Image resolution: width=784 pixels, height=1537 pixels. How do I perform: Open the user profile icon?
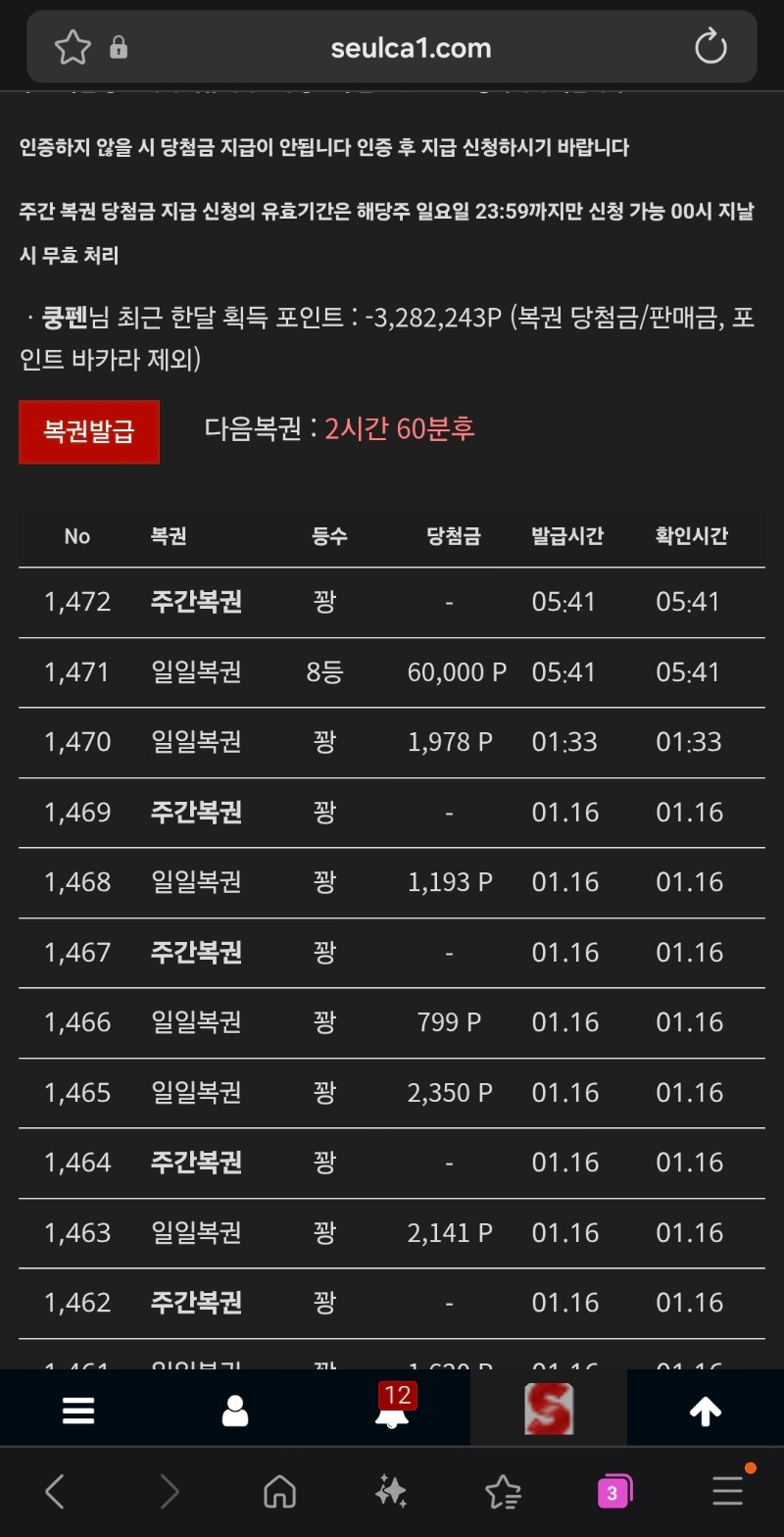coord(235,1410)
